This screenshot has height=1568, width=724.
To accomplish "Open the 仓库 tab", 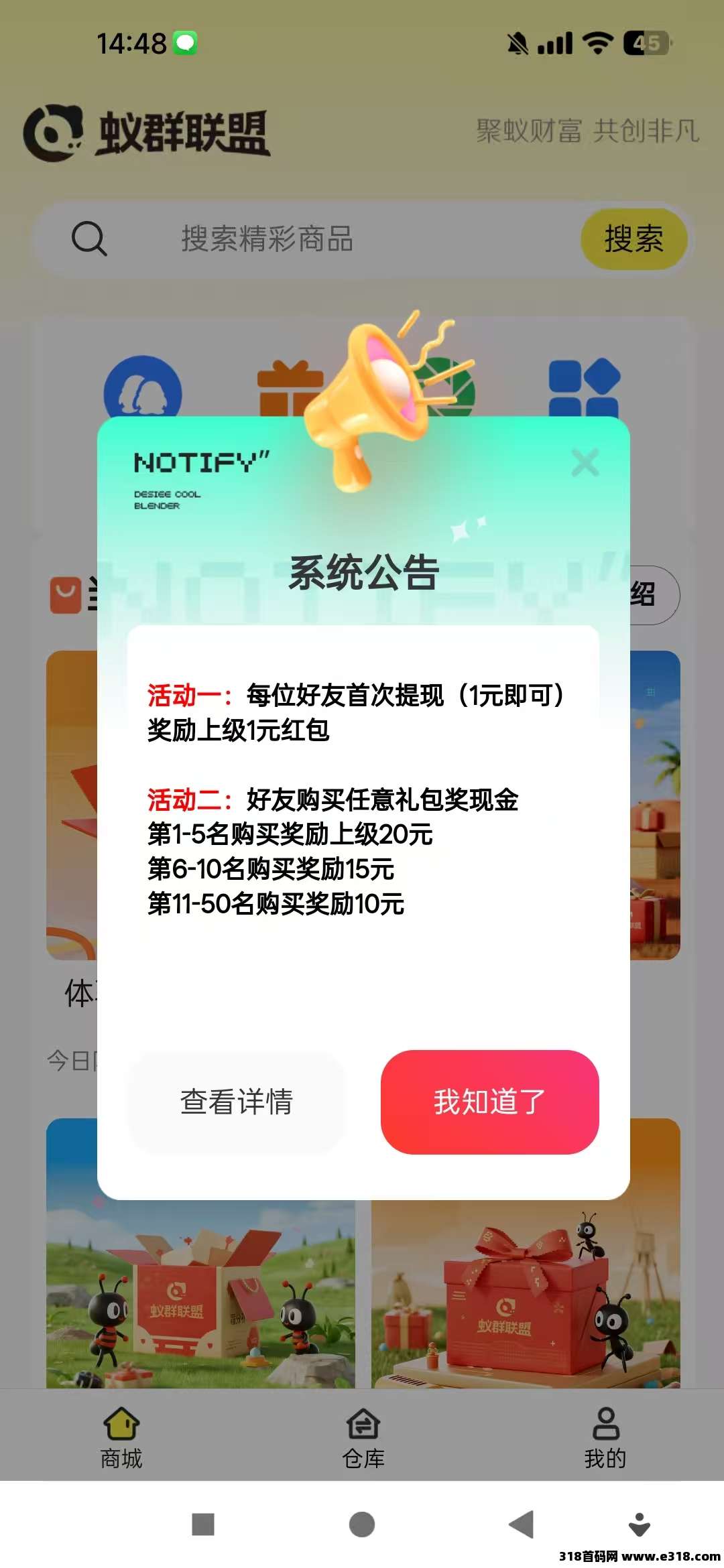I will coord(363,1438).
